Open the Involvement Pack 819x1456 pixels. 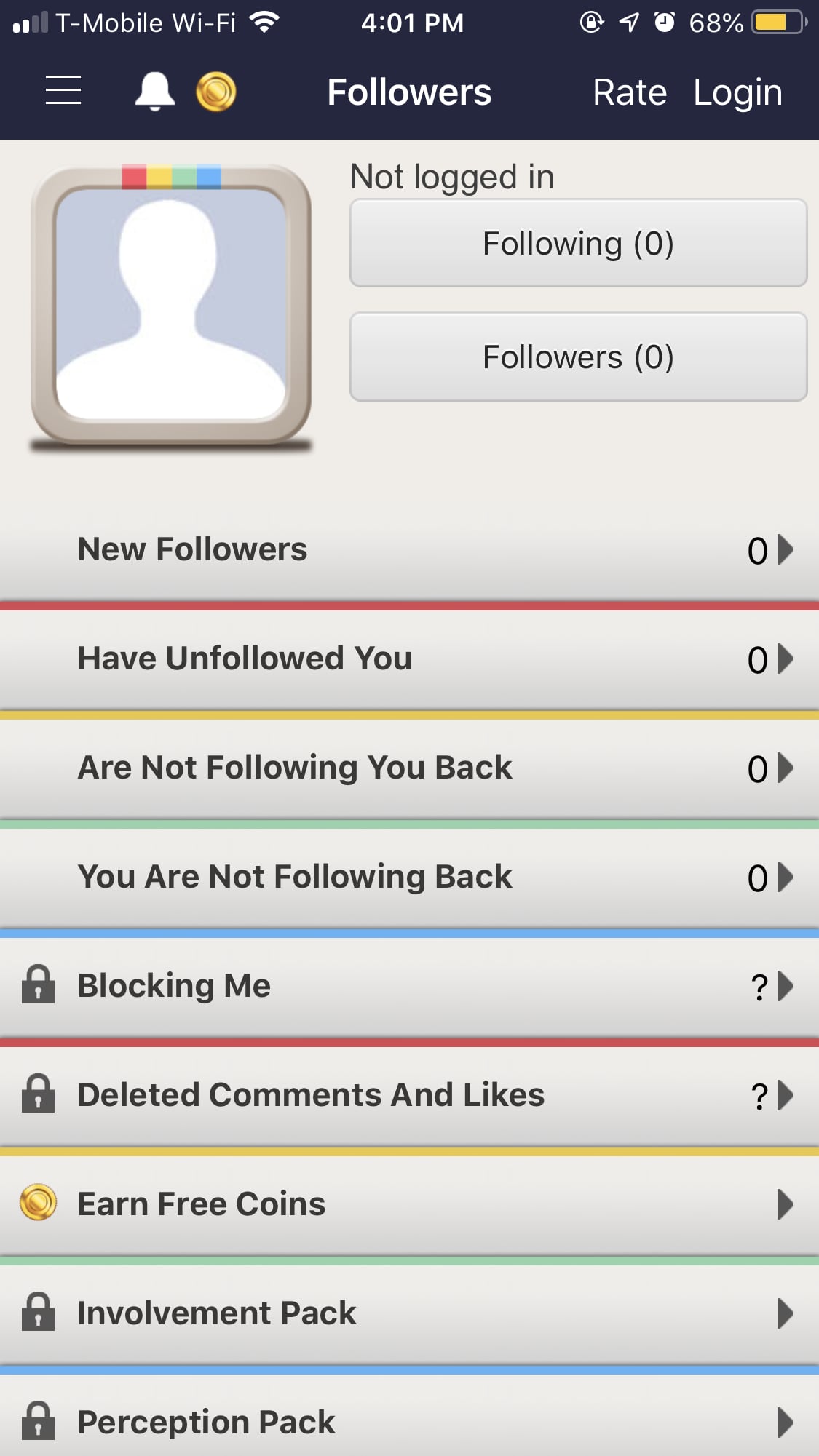click(409, 1314)
